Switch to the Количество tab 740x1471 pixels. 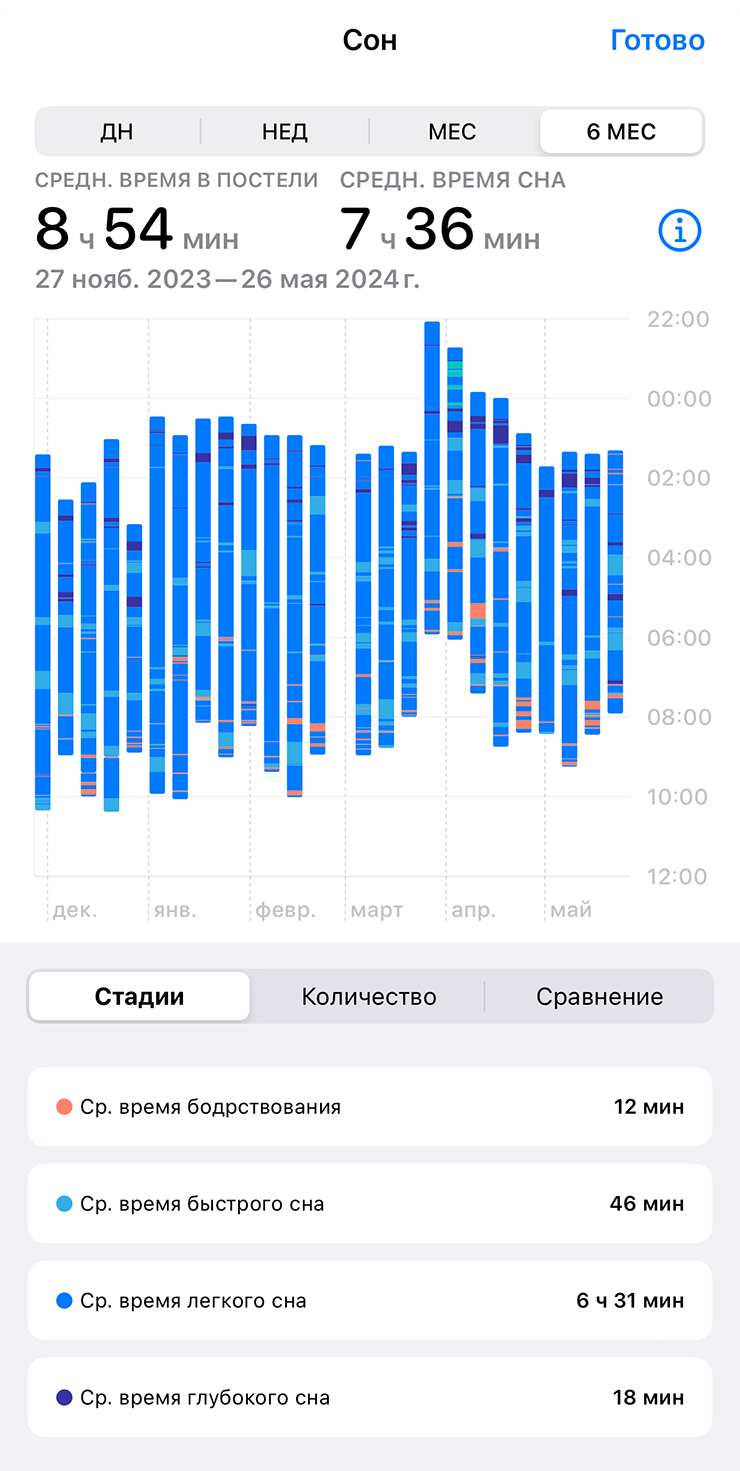[369, 997]
